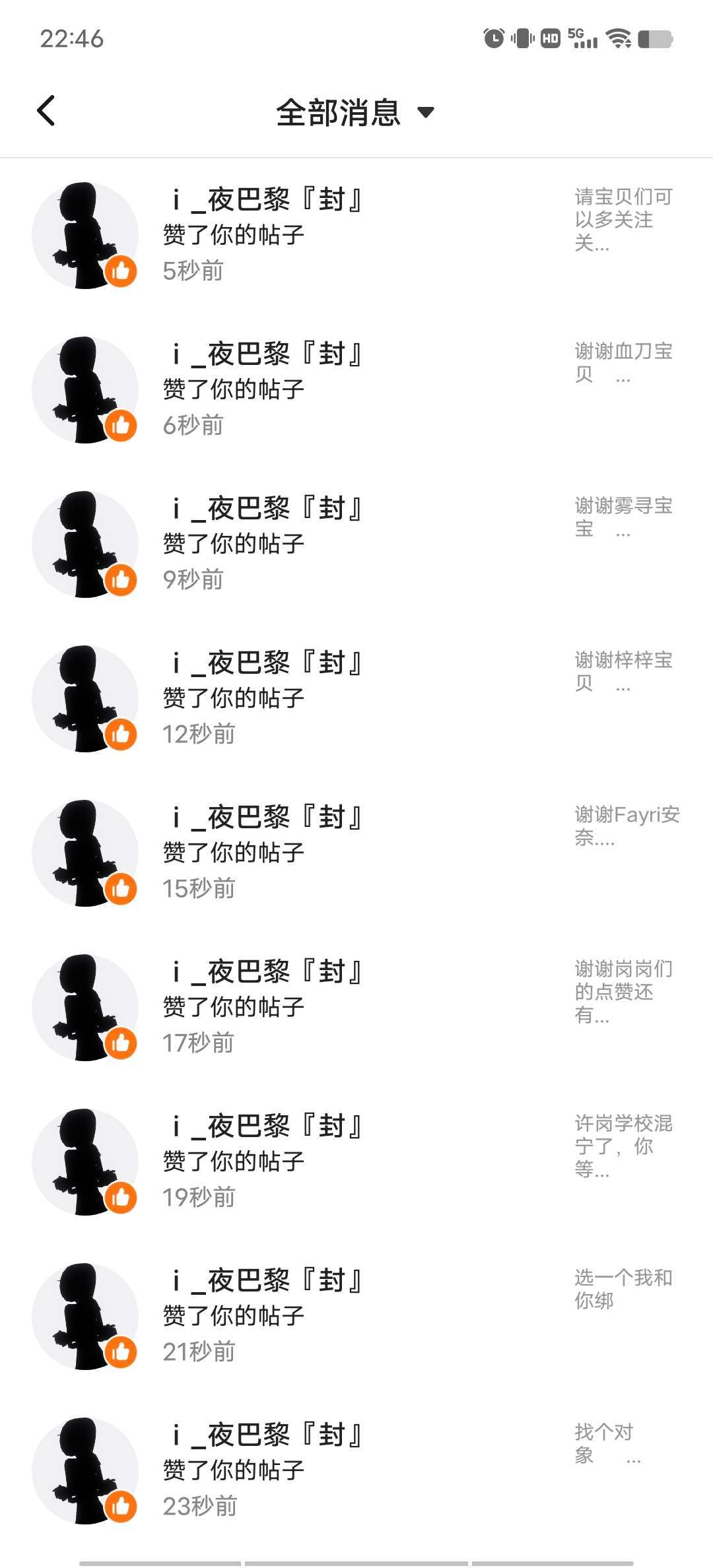Open the like notification from 9秒前
This screenshot has height=1568, width=713.
click(x=356, y=544)
